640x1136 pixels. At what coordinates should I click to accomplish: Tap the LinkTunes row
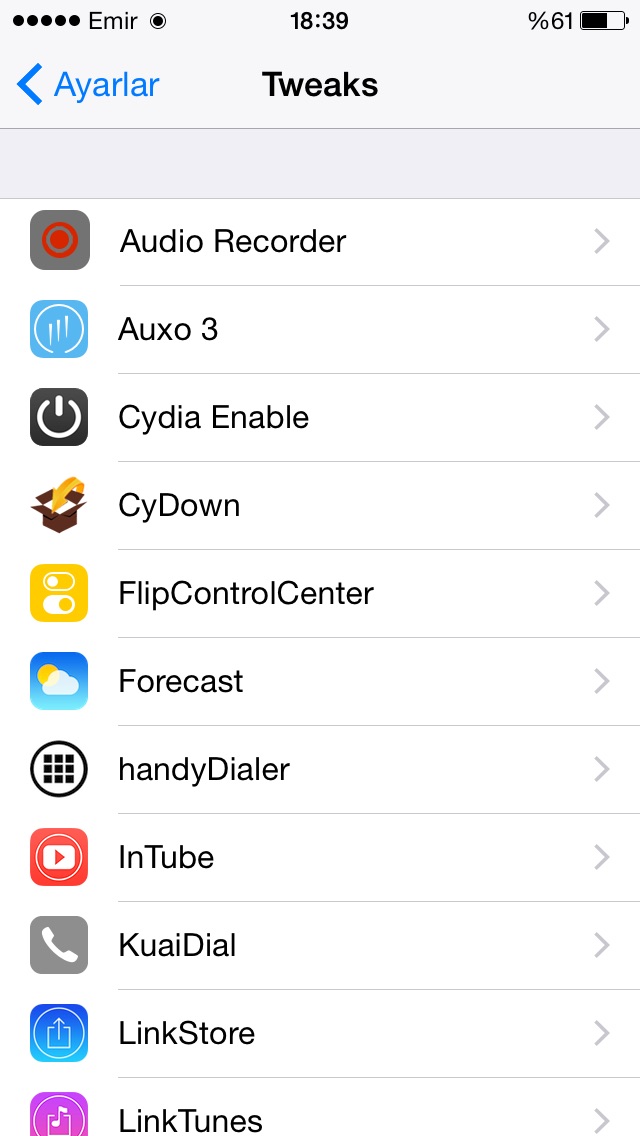(320, 1107)
